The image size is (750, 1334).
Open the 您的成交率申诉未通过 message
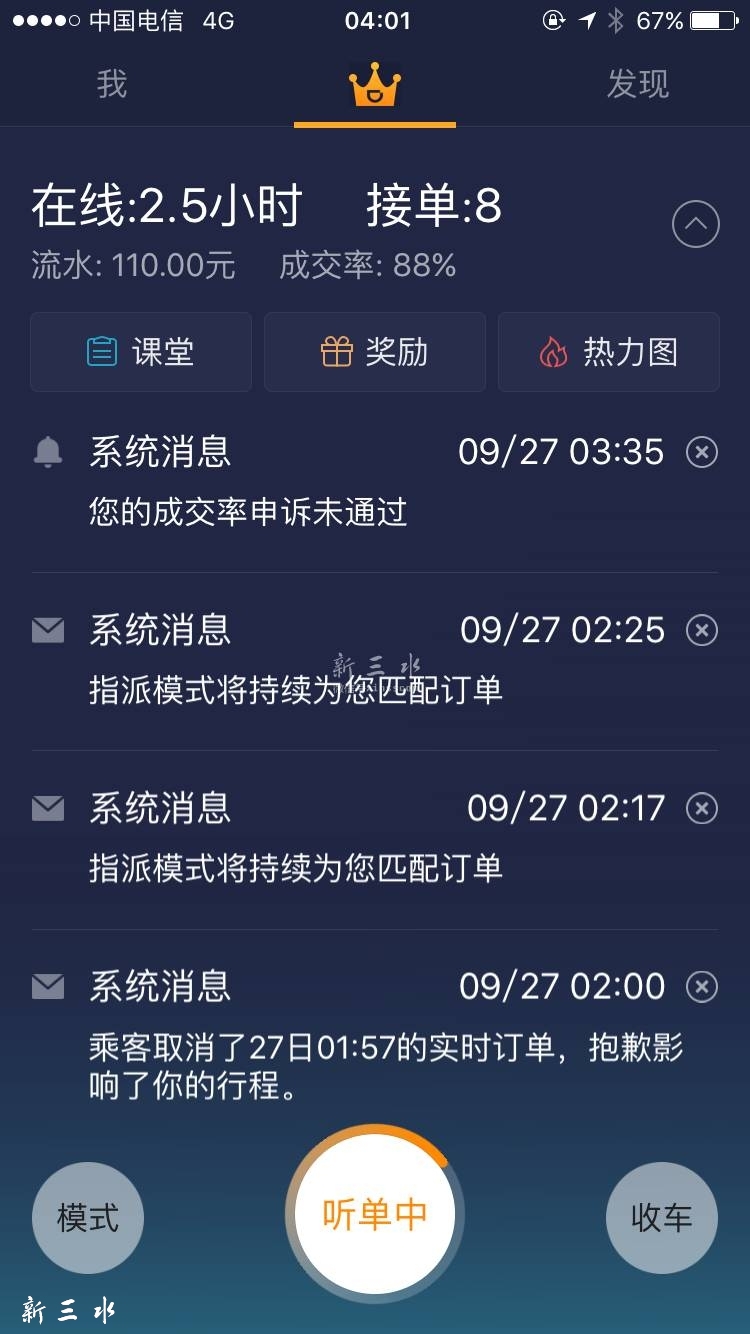pyautogui.click(x=248, y=512)
